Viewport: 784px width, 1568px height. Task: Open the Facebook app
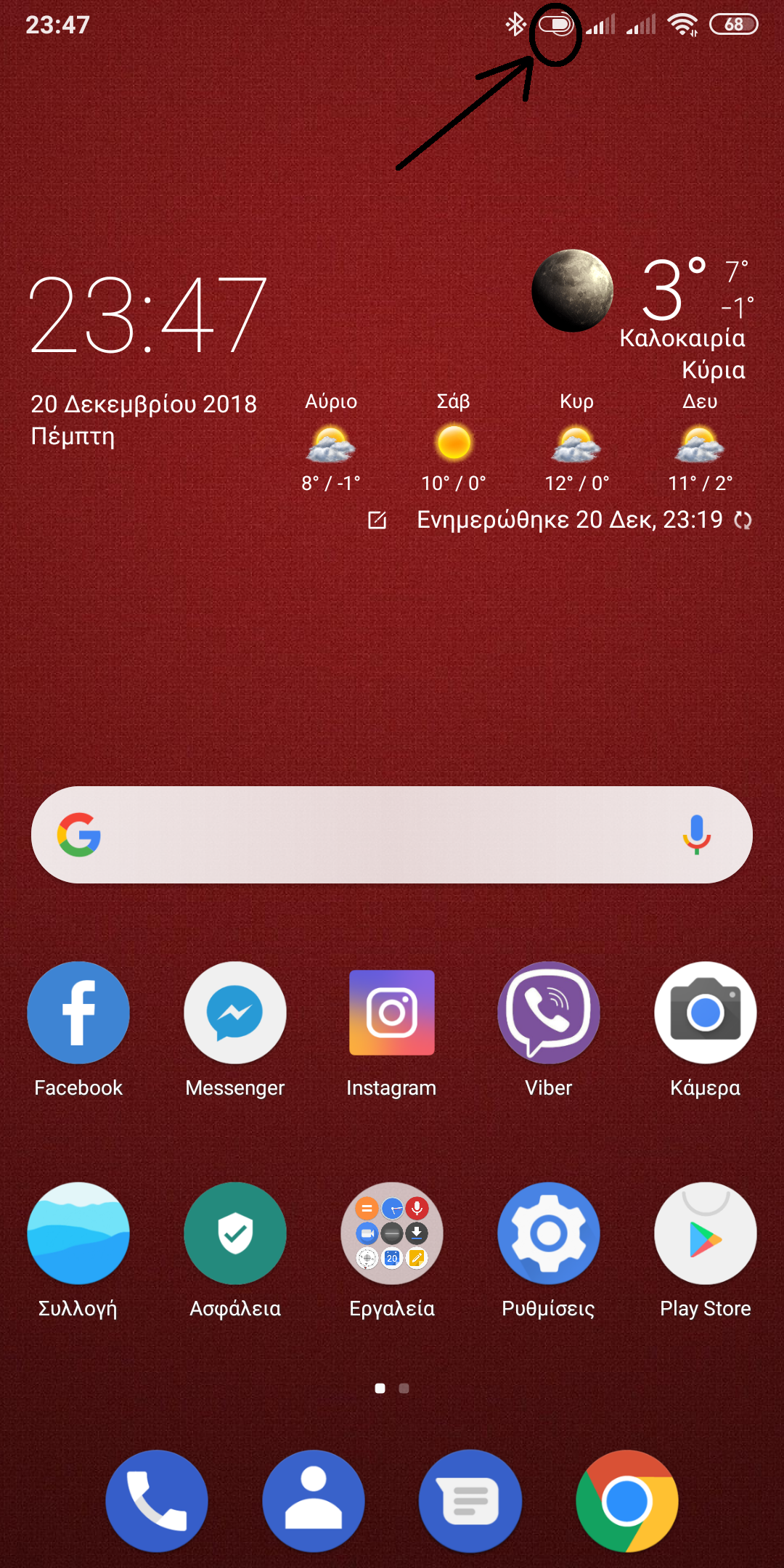78,1013
